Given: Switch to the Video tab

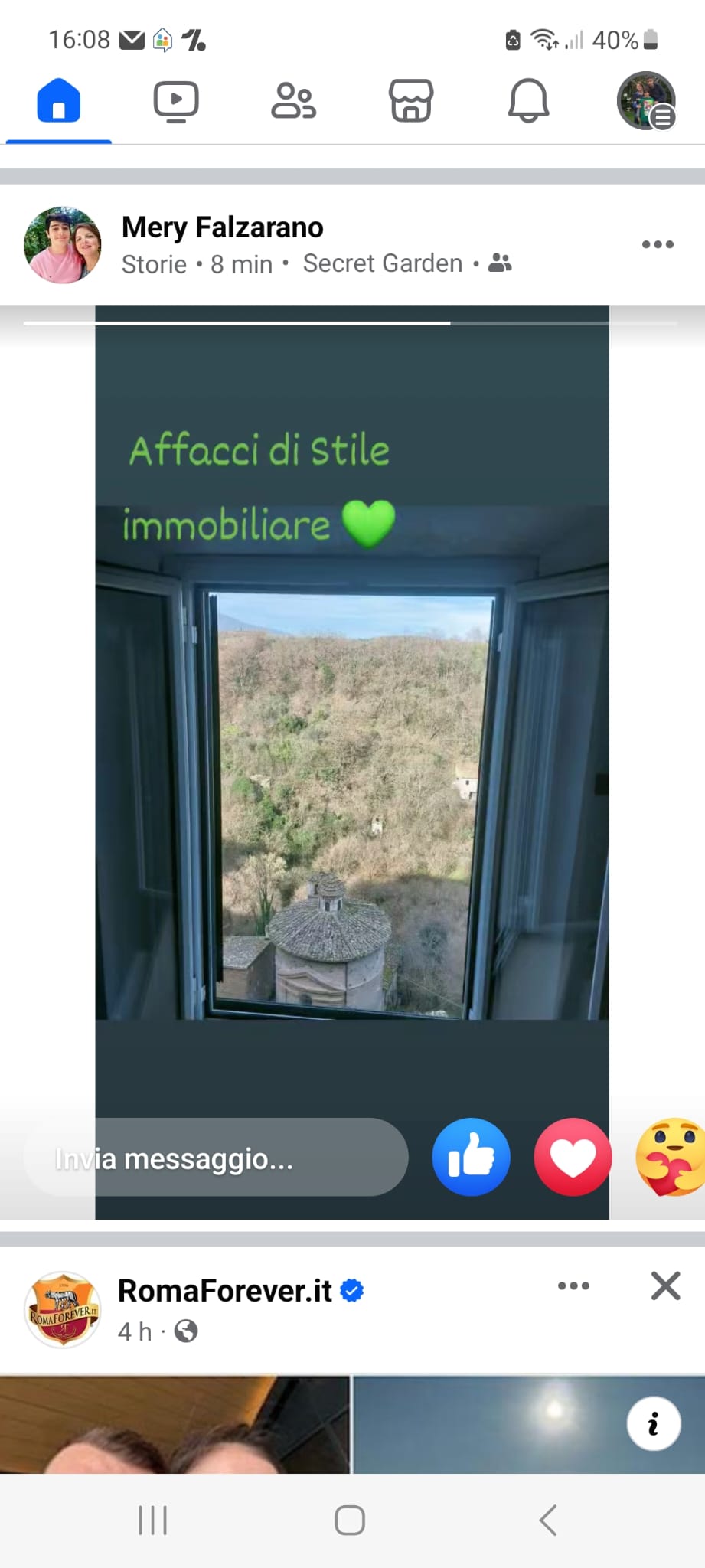Looking at the screenshot, I should [x=176, y=101].
